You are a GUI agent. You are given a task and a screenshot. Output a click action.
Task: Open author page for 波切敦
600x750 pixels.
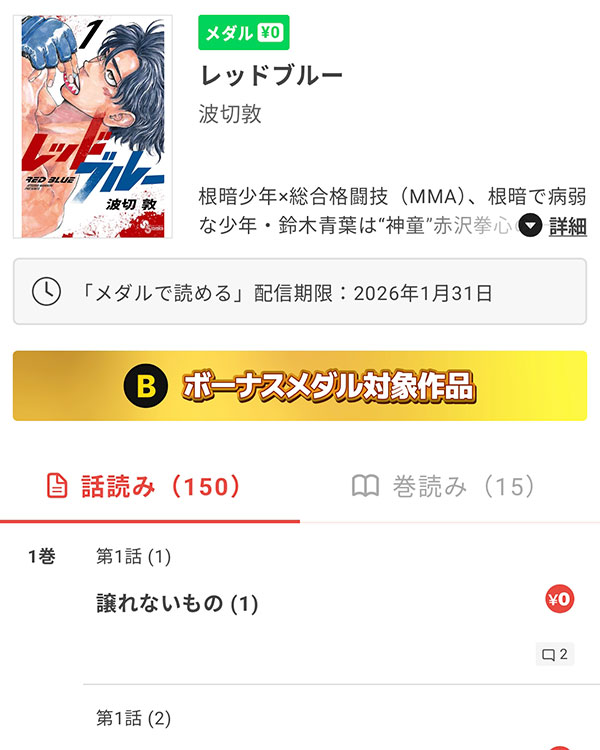click(231, 114)
